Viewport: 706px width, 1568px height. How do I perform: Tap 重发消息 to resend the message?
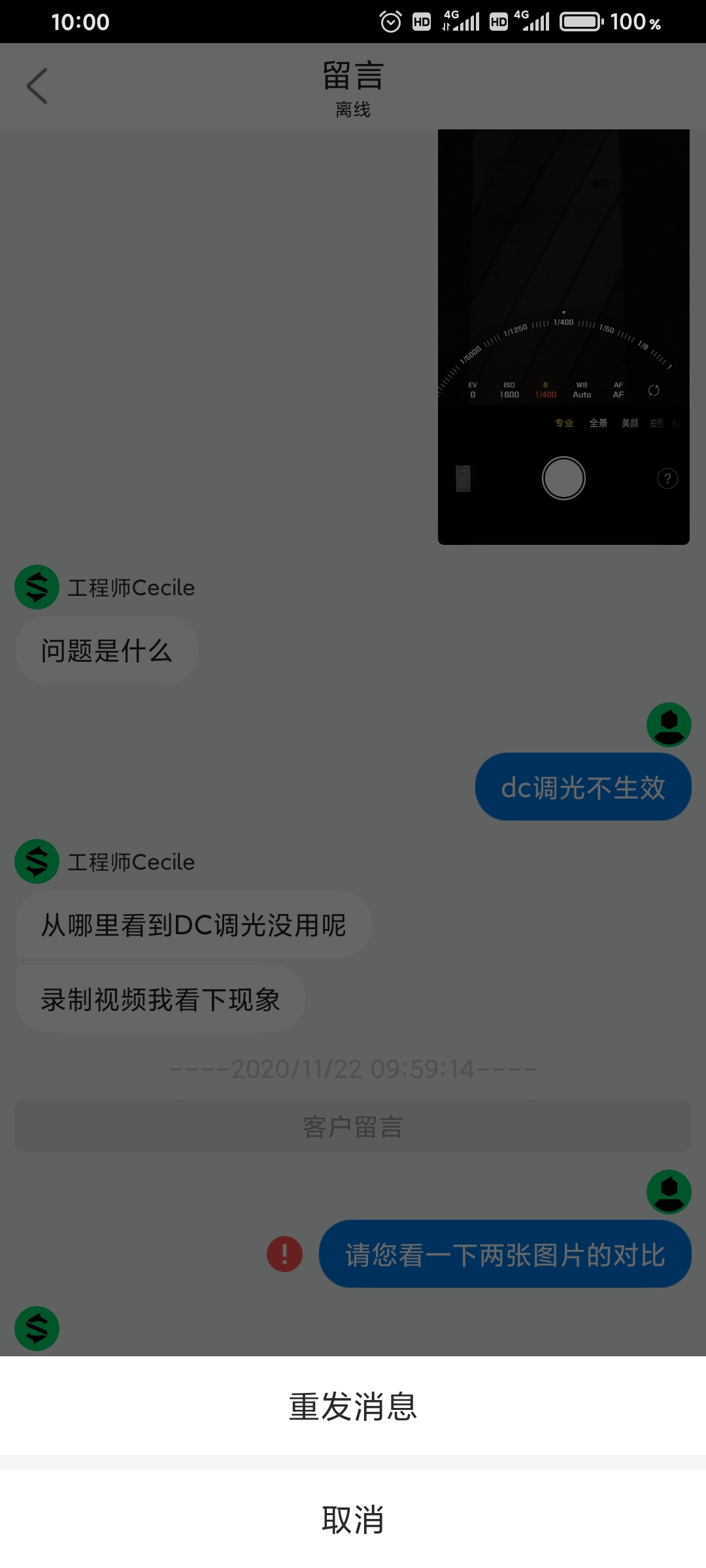pyautogui.click(x=353, y=1406)
